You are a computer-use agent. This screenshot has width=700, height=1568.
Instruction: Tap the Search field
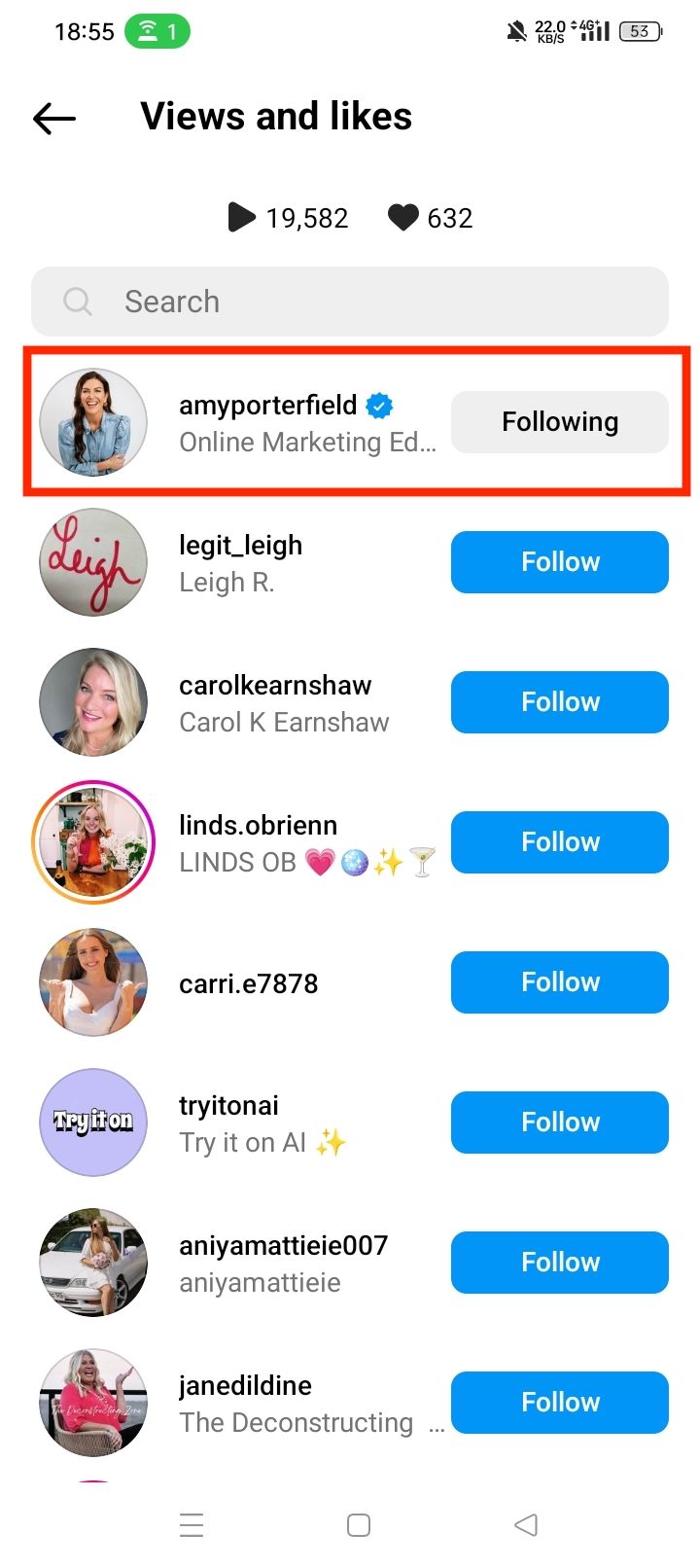coord(350,302)
